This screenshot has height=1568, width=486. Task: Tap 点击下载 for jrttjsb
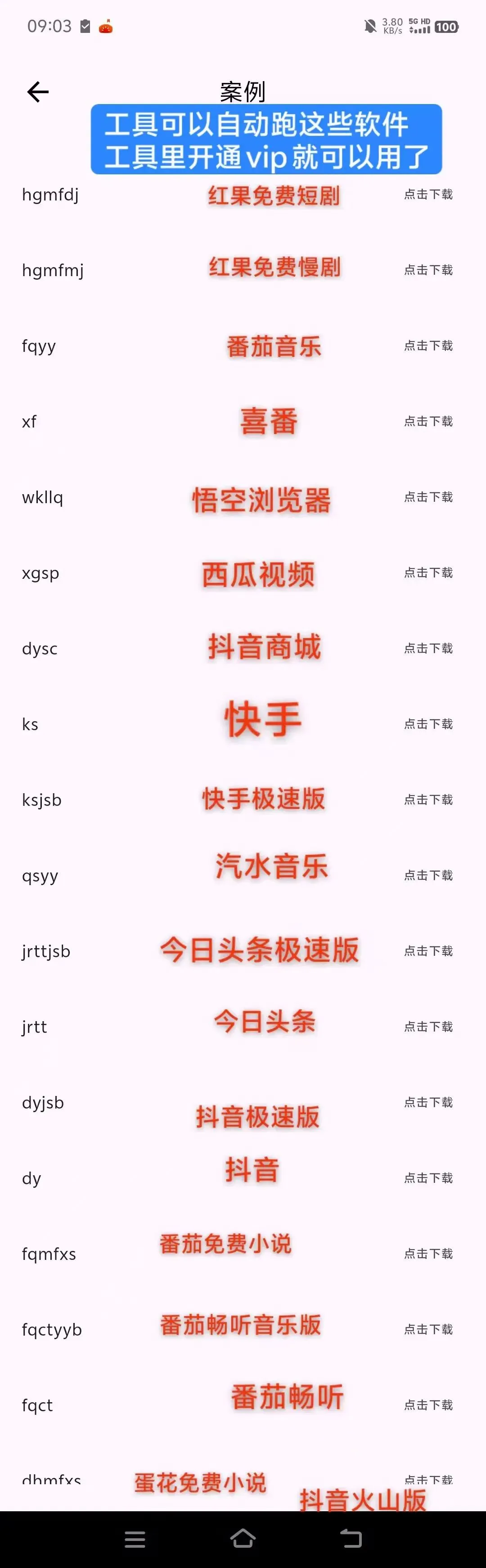428,951
